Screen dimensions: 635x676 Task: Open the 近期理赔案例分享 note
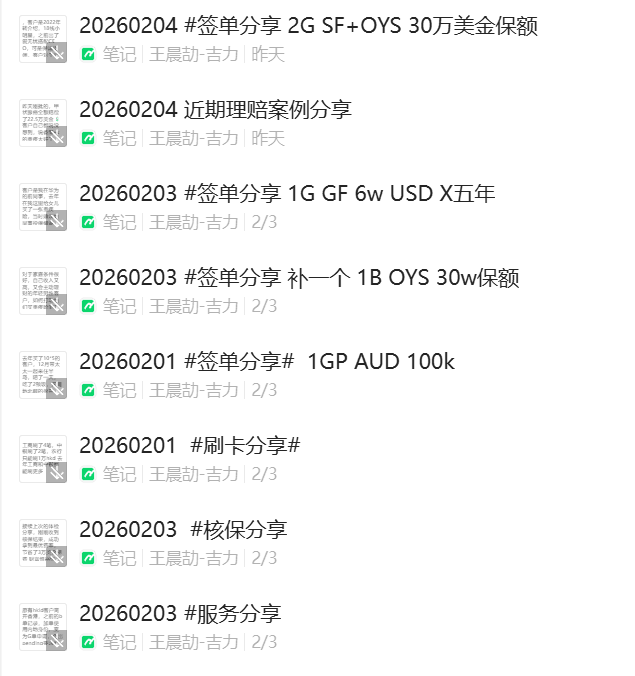pyautogui.click(x=215, y=111)
